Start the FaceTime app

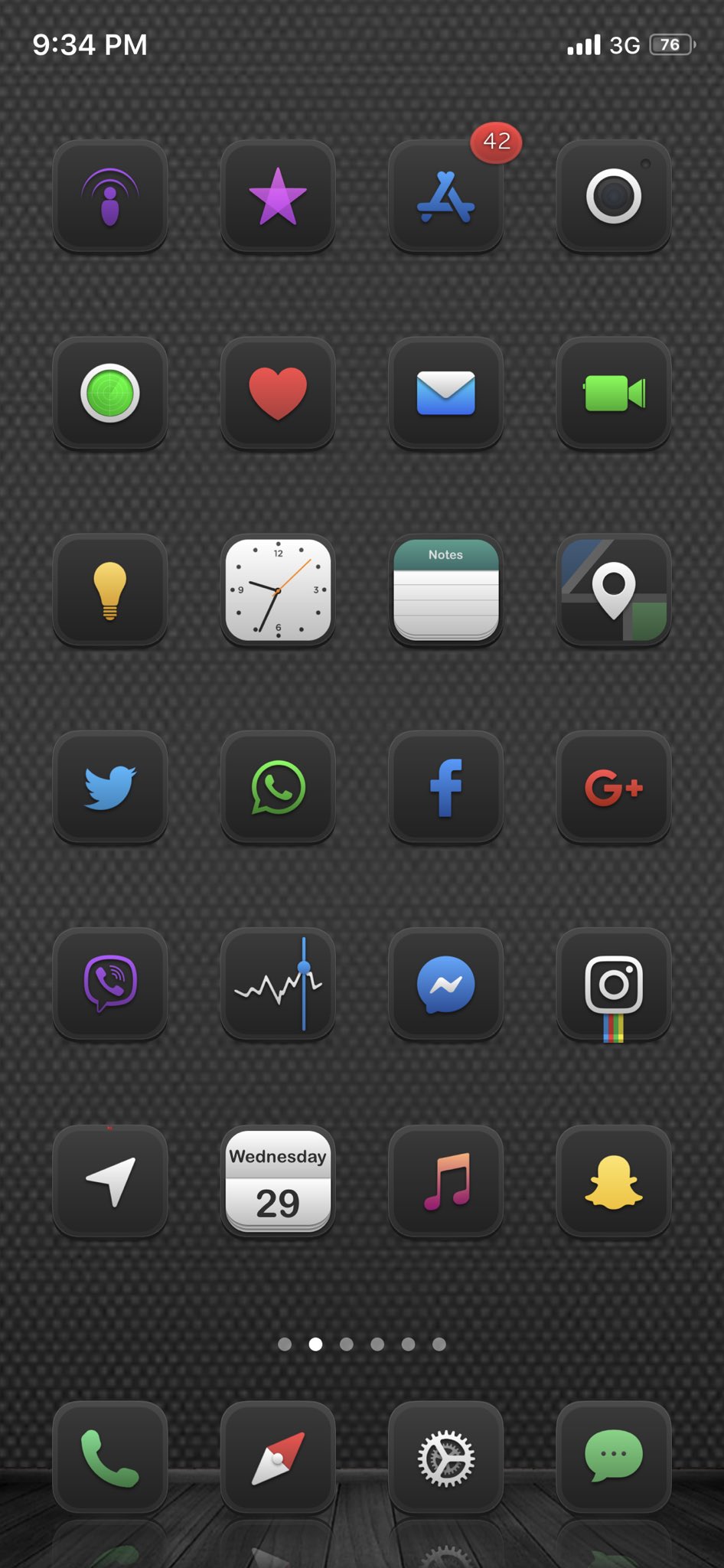coord(614,393)
